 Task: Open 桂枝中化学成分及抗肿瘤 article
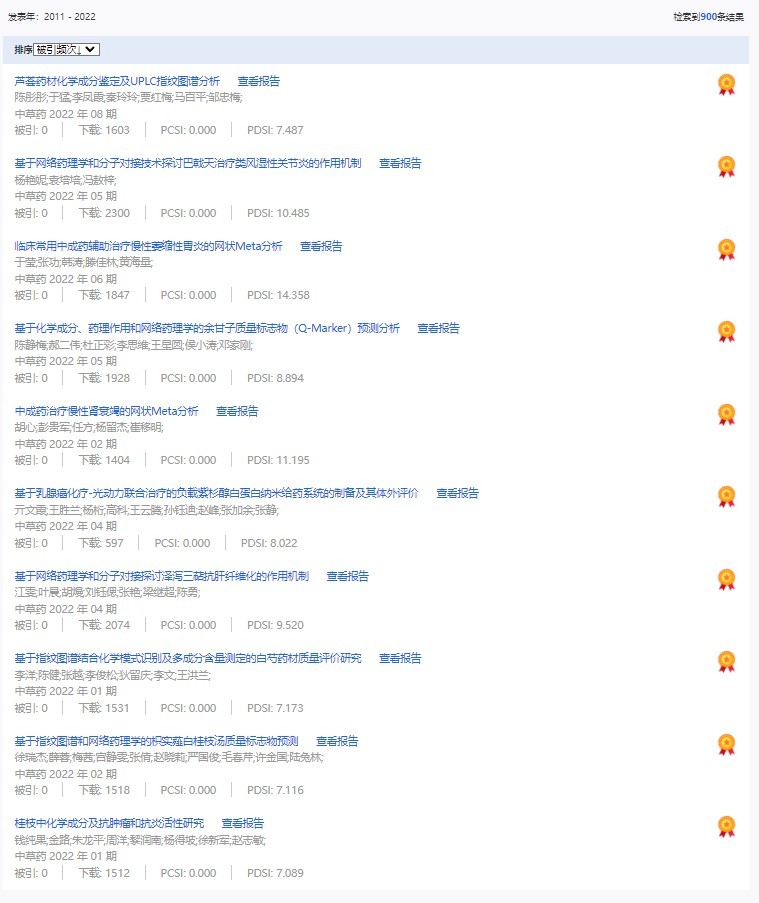click(x=109, y=823)
